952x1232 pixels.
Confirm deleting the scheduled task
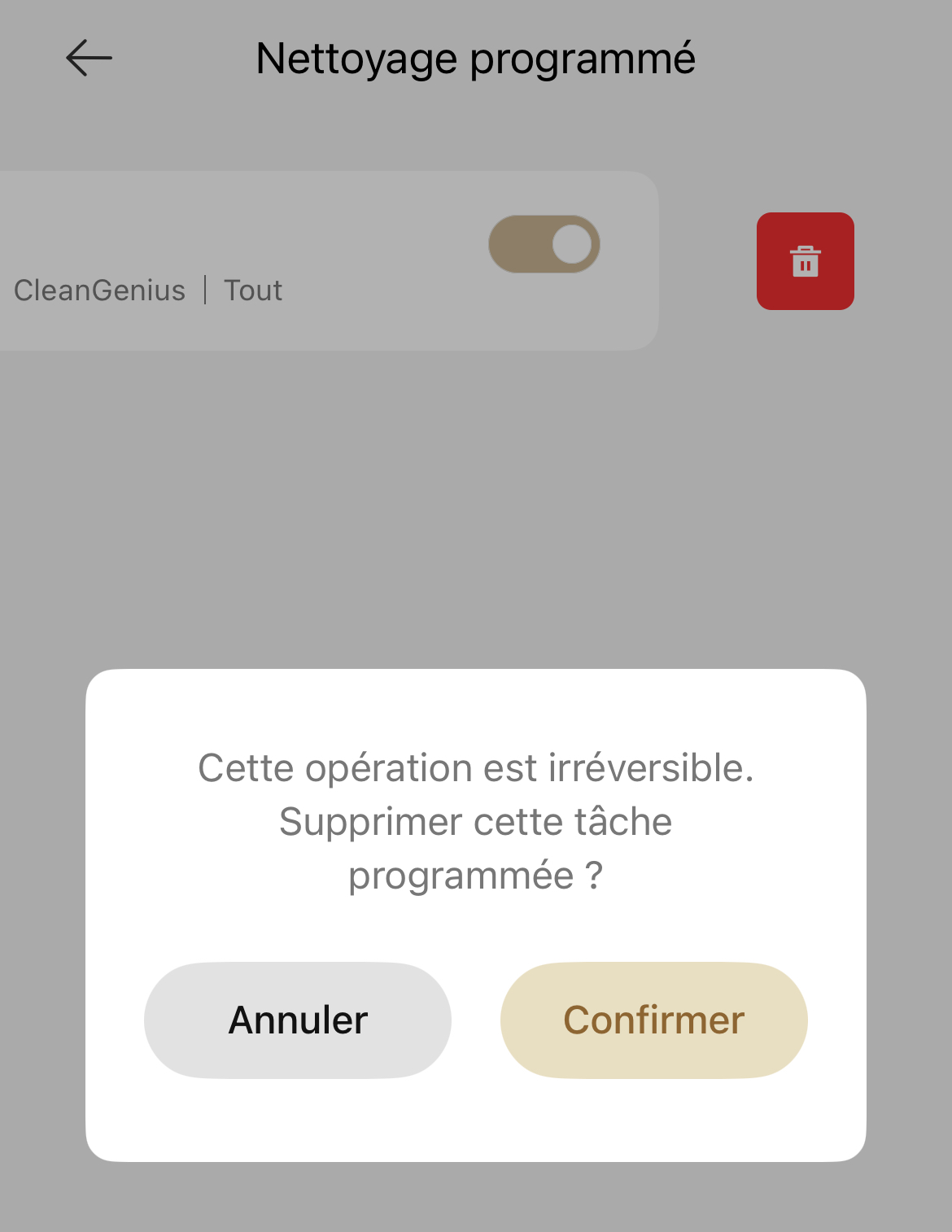[x=653, y=1020]
